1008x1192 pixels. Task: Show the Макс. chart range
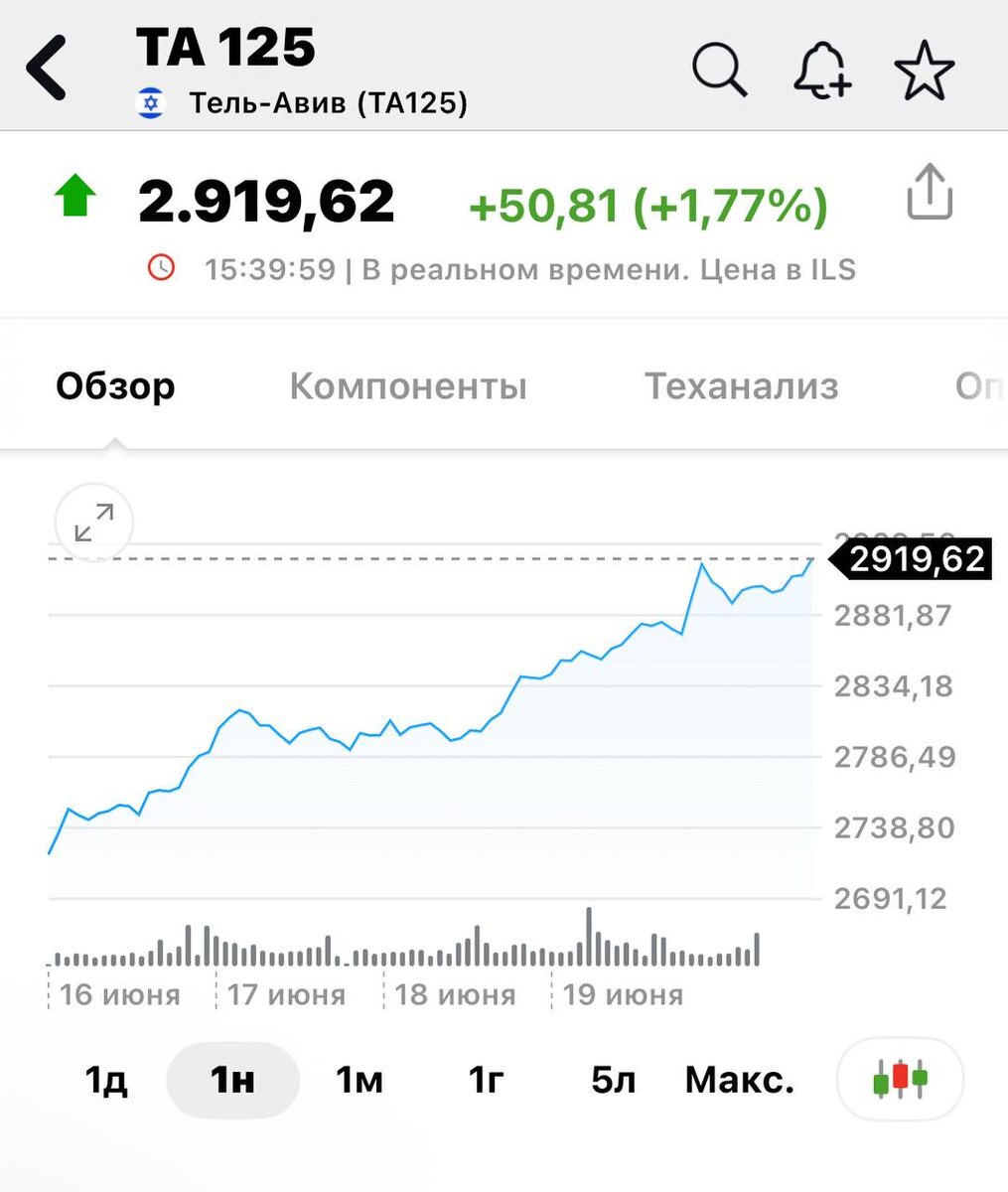click(x=739, y=1080)
